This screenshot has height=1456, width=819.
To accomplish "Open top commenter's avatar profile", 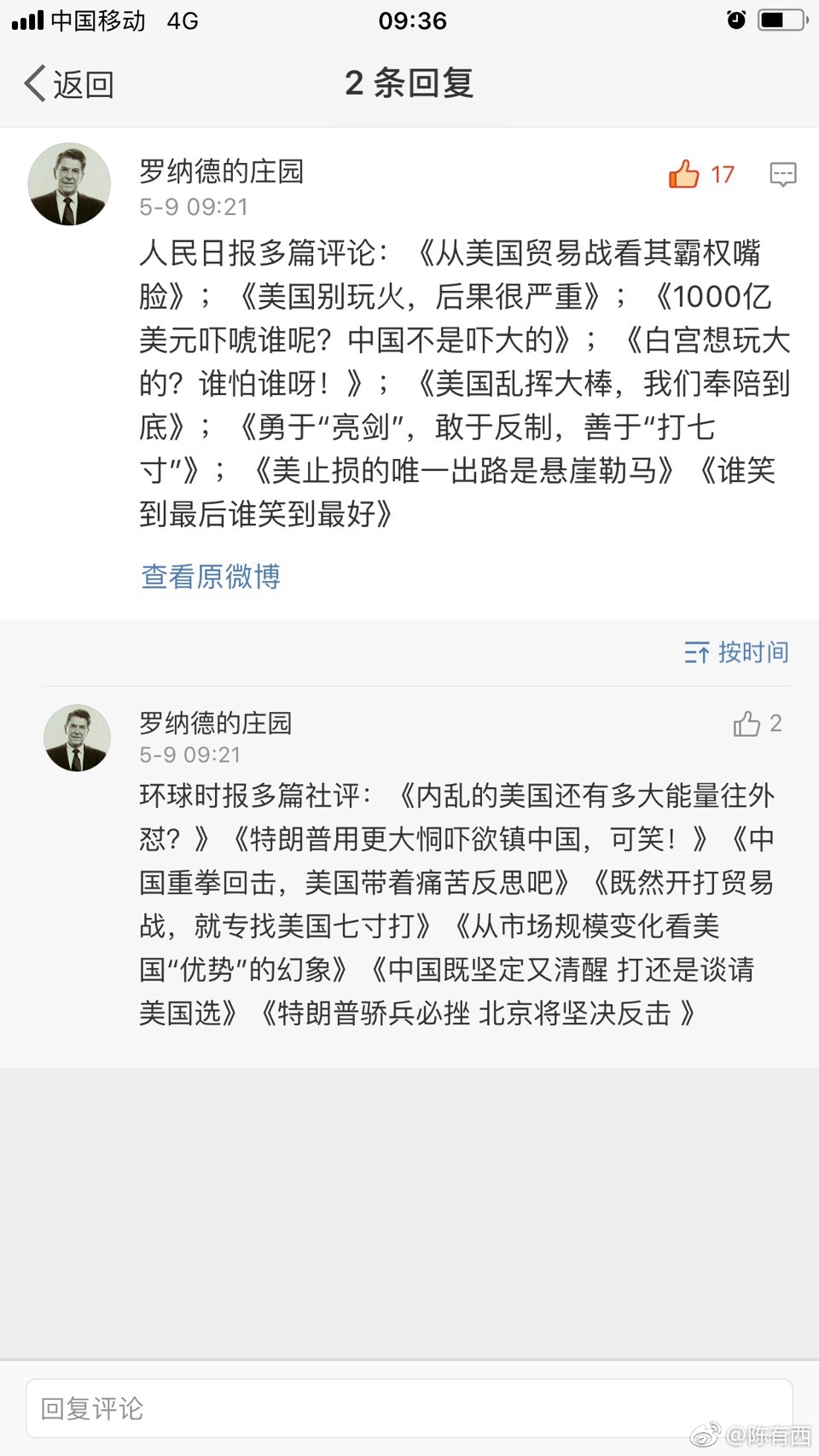I will tap(69, 184).
